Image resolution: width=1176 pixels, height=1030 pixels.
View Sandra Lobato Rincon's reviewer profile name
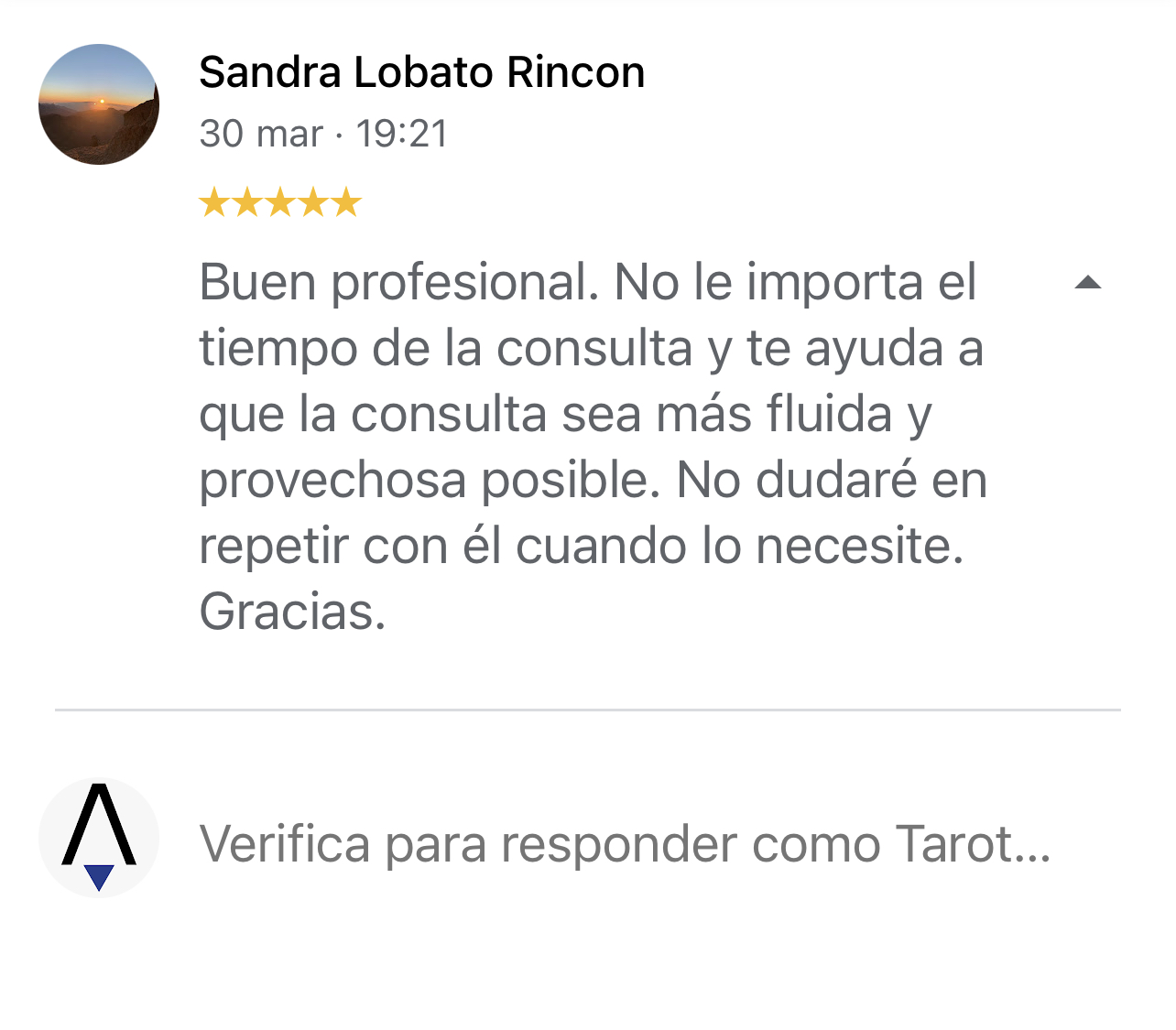tap(421, 72)
